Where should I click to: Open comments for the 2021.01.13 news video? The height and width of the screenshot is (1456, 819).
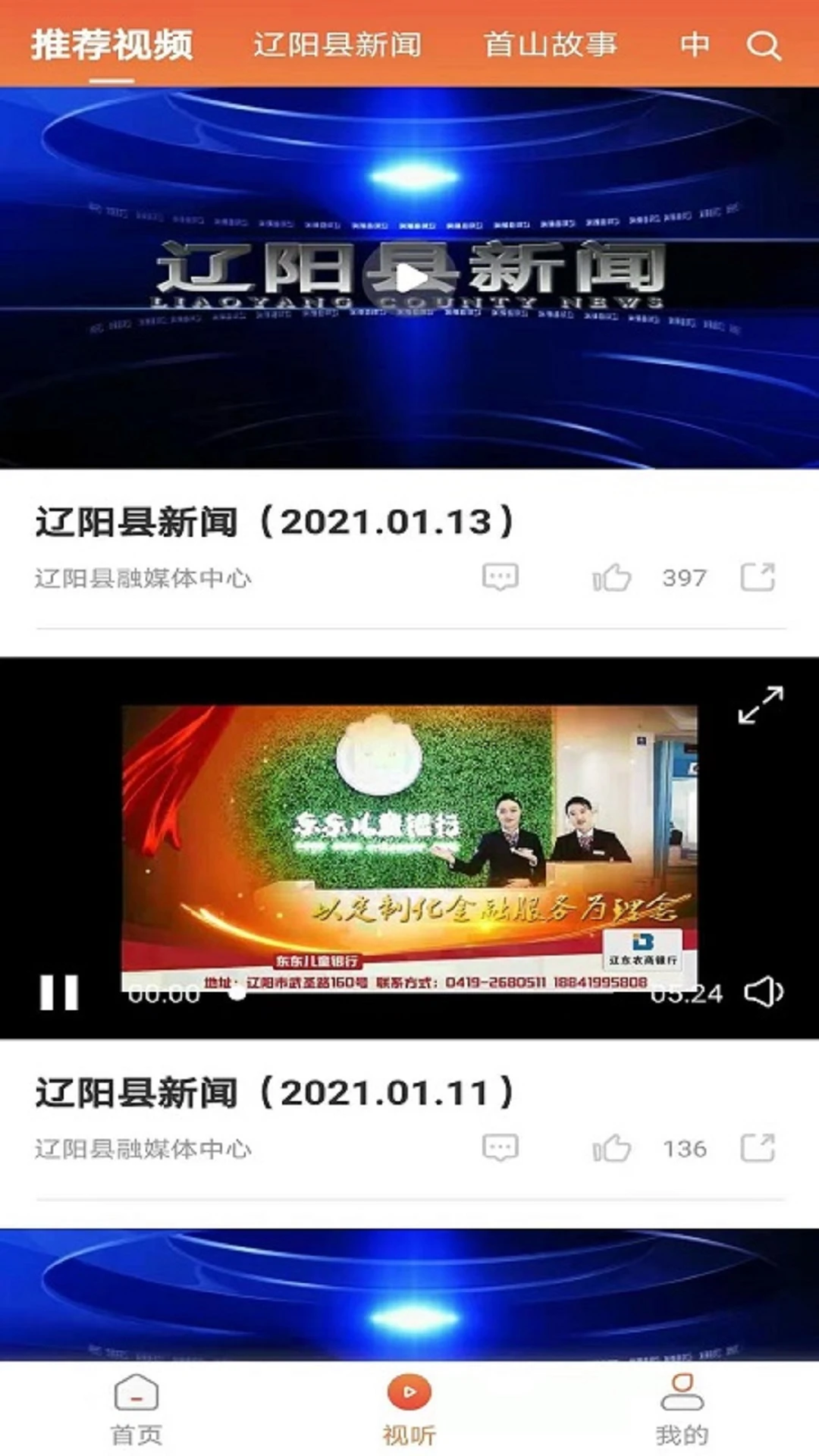point(500,578)
